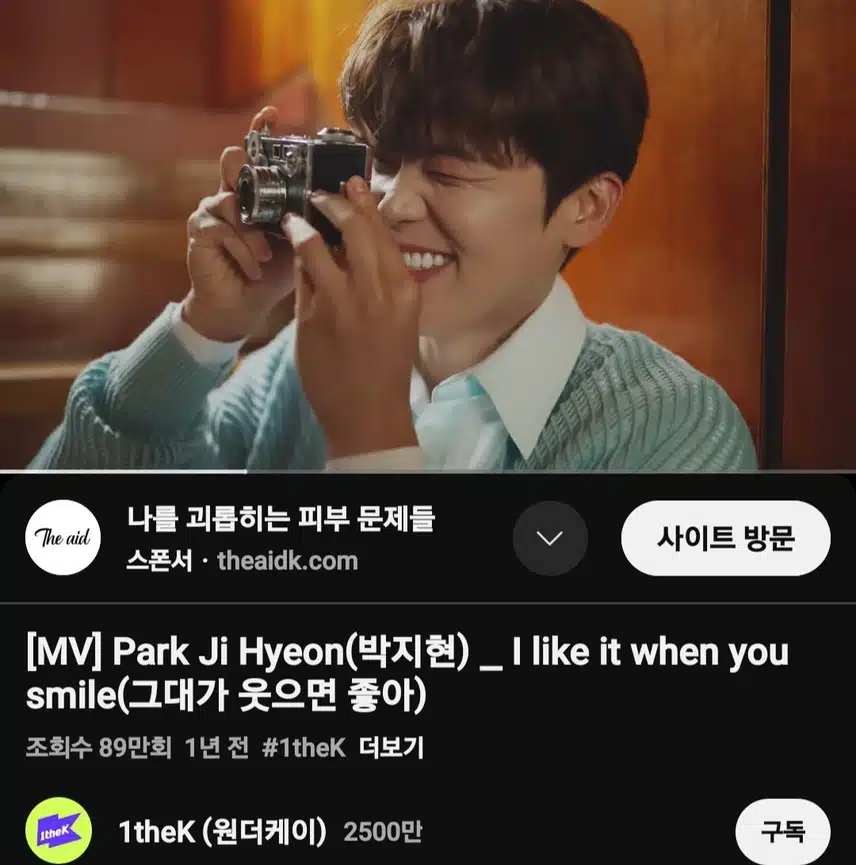Screen dimensions: 856x865
Task: Tap the 사이트 방문 button
Action: click(x=725, y=538)
